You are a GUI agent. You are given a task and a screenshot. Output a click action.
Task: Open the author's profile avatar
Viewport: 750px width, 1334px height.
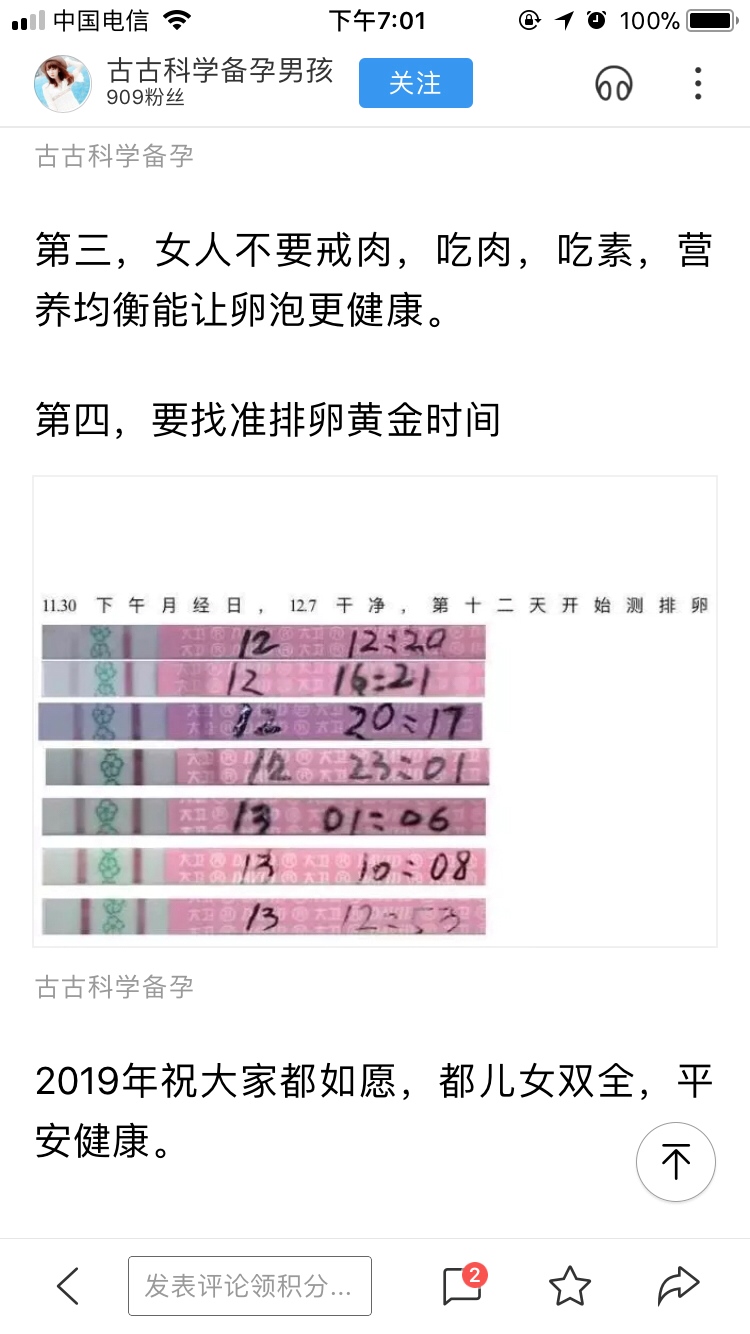(62, 83)
